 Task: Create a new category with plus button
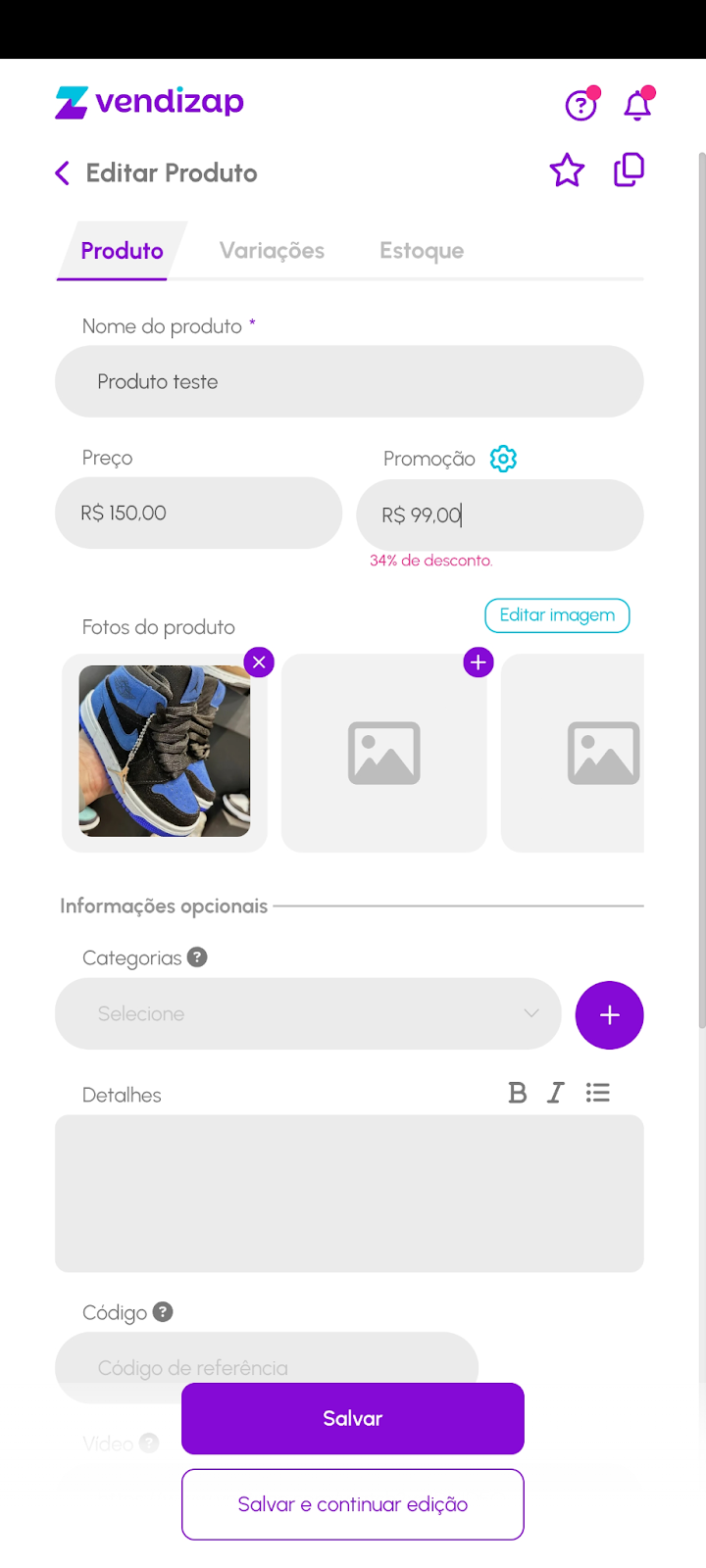point(609,1015)
